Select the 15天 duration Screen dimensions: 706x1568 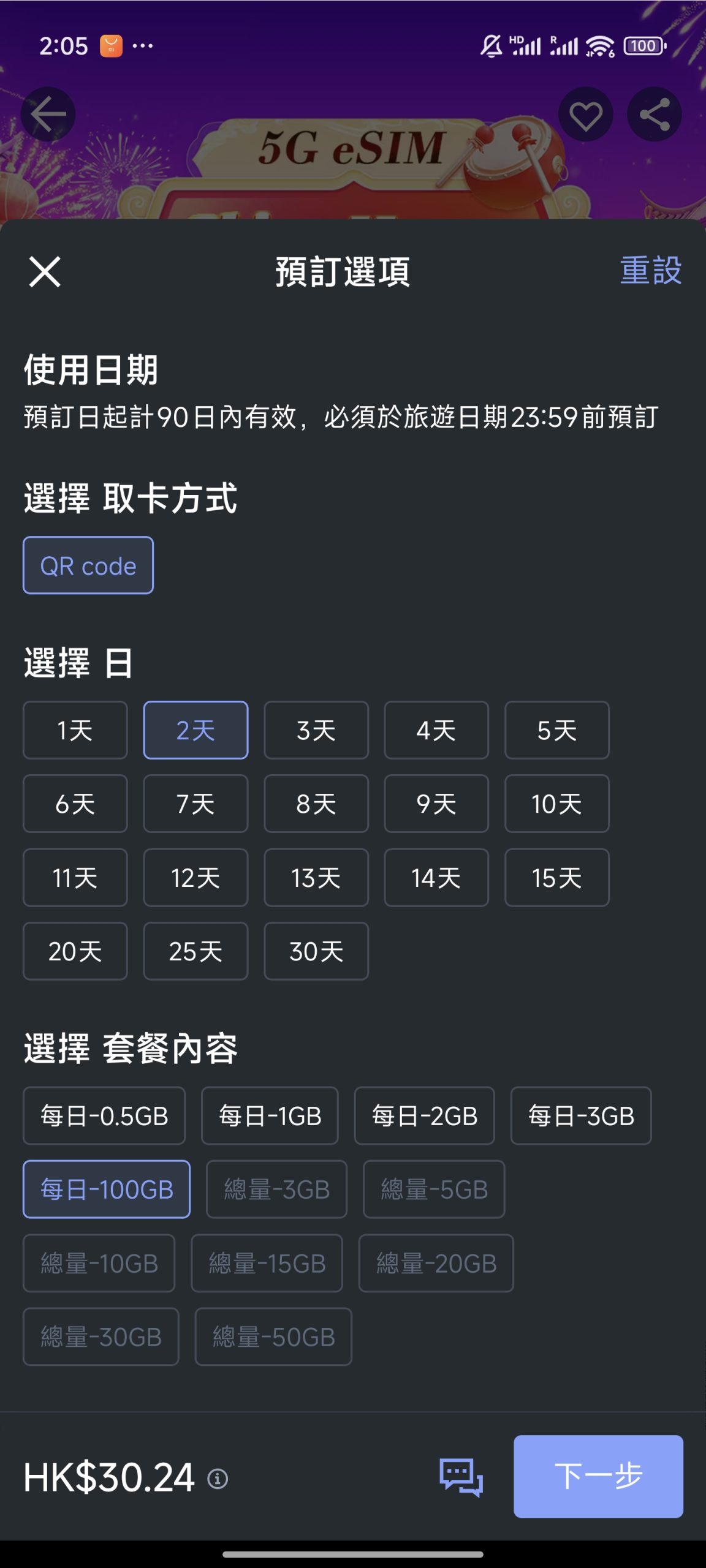click(x=556, y=878)
